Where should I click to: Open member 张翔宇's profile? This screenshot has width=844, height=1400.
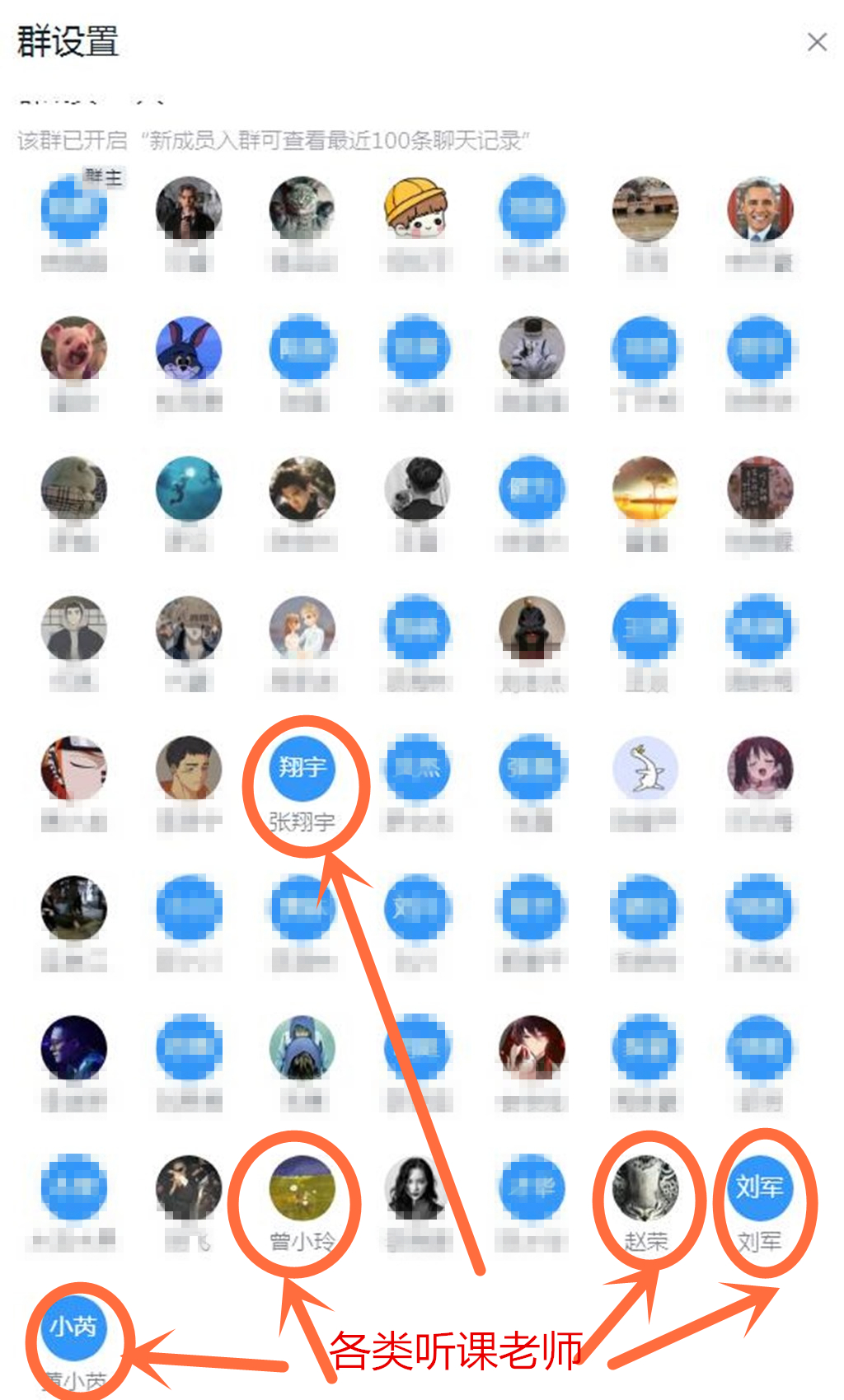(302, 768)
